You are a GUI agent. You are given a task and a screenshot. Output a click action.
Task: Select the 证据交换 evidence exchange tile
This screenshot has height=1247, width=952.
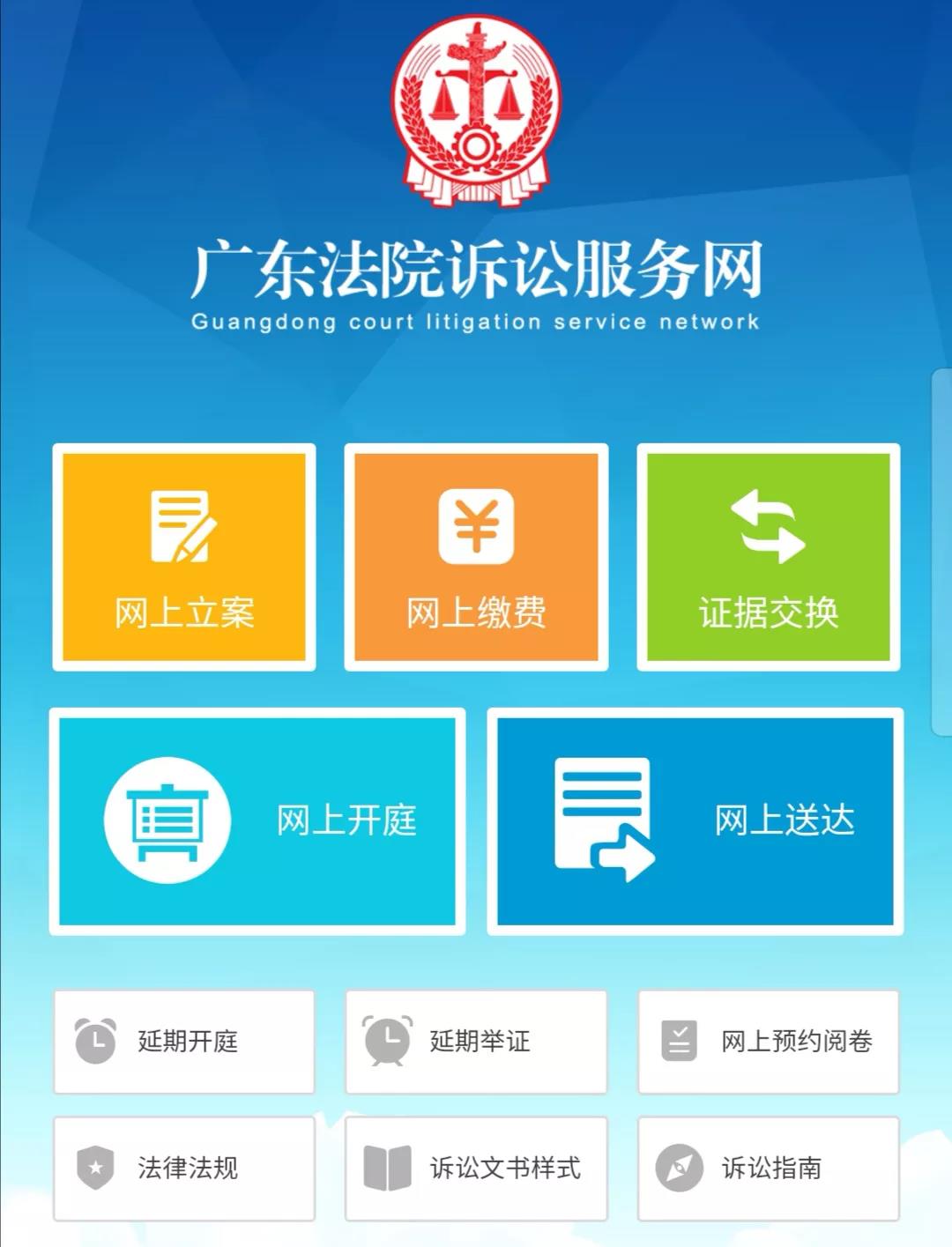pos(768,557)
